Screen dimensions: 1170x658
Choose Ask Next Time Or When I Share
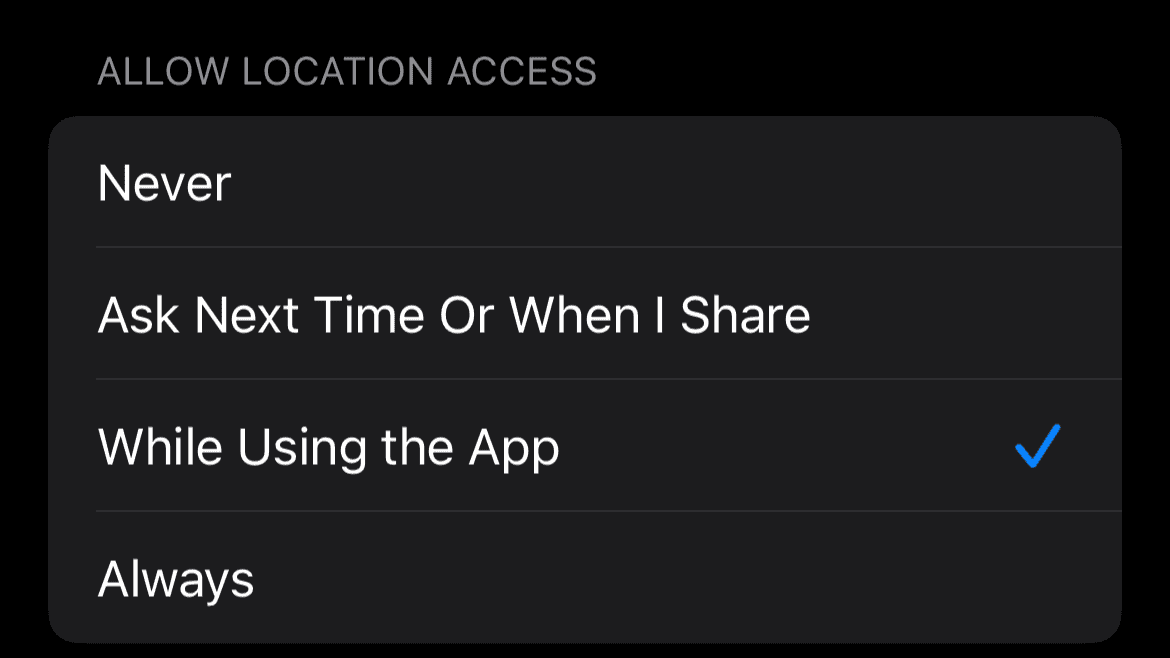point(454,316)
